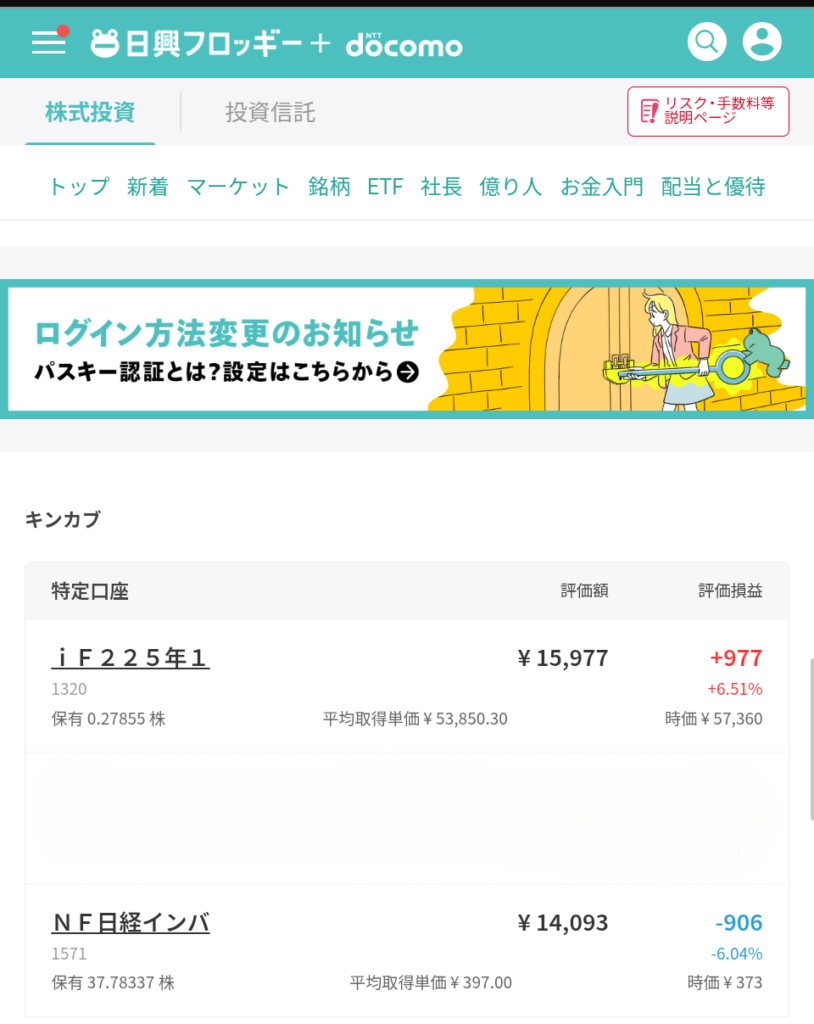Open the user account profile icon
Screen dimensions: 814x1024
point(762,42)
